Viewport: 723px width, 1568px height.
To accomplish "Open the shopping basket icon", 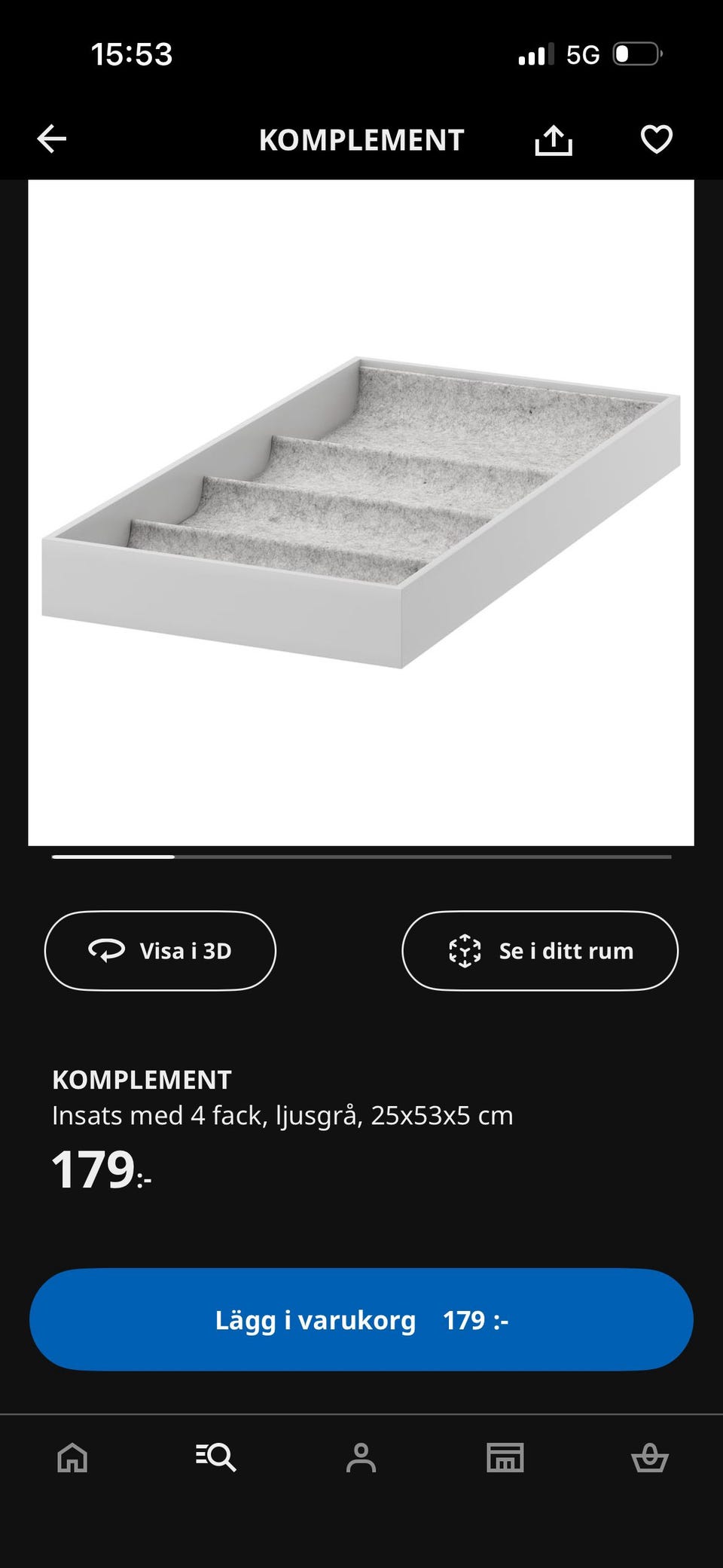I will coord(651,1459).
